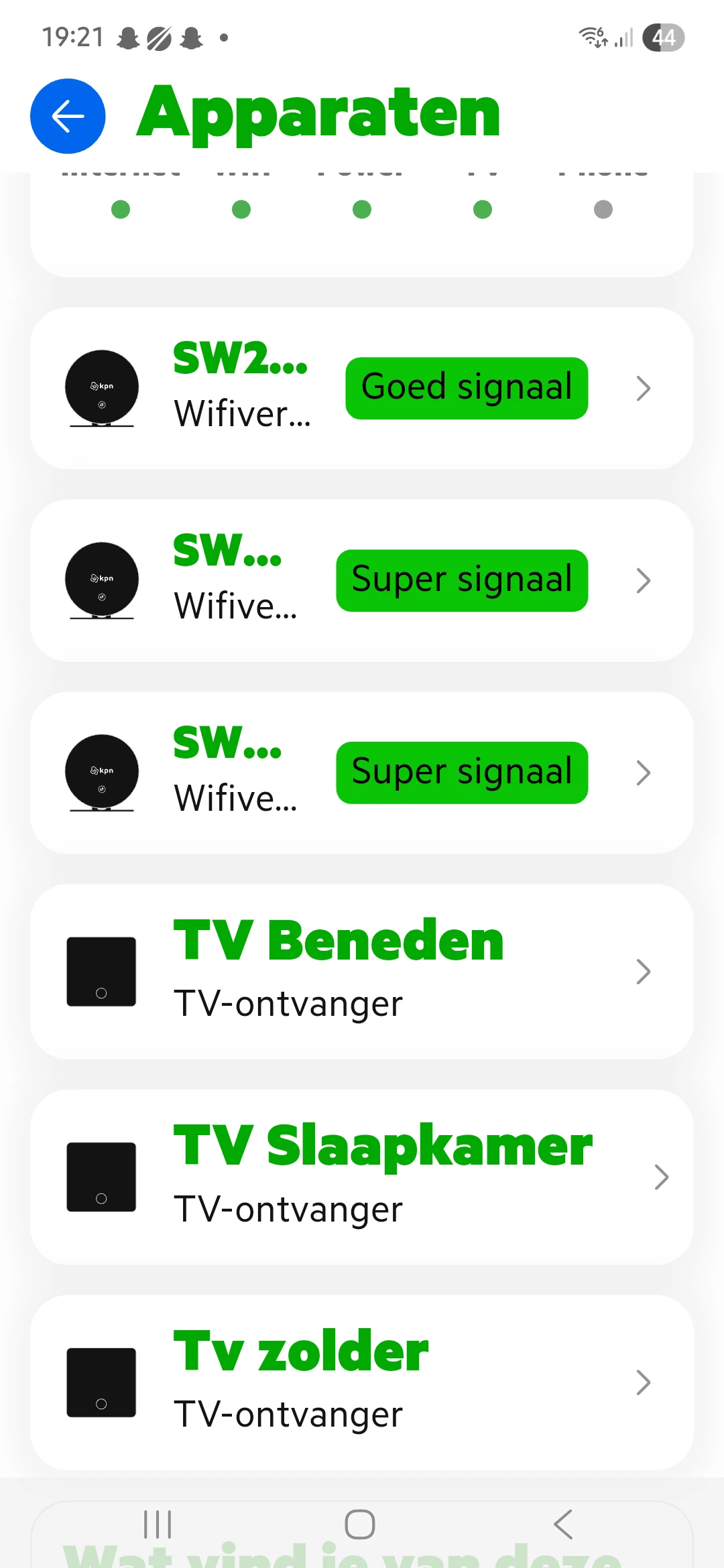The height and width of the screenshot is (1568, 724).
Task: Go back using the blue arrow button
Action: (x=68, y=116)
